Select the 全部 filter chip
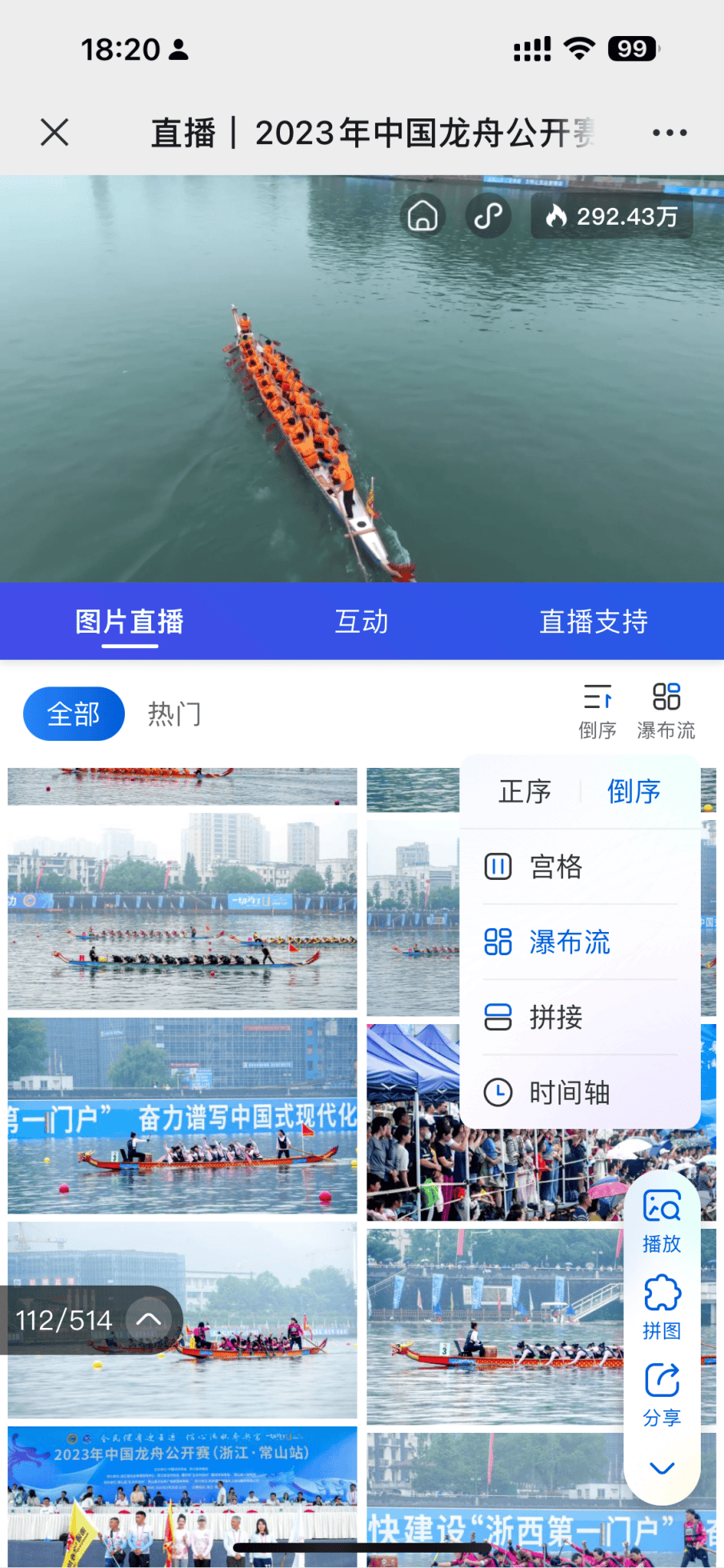The height and width of the screenshot is (1568, 724). tap(74, 714)
